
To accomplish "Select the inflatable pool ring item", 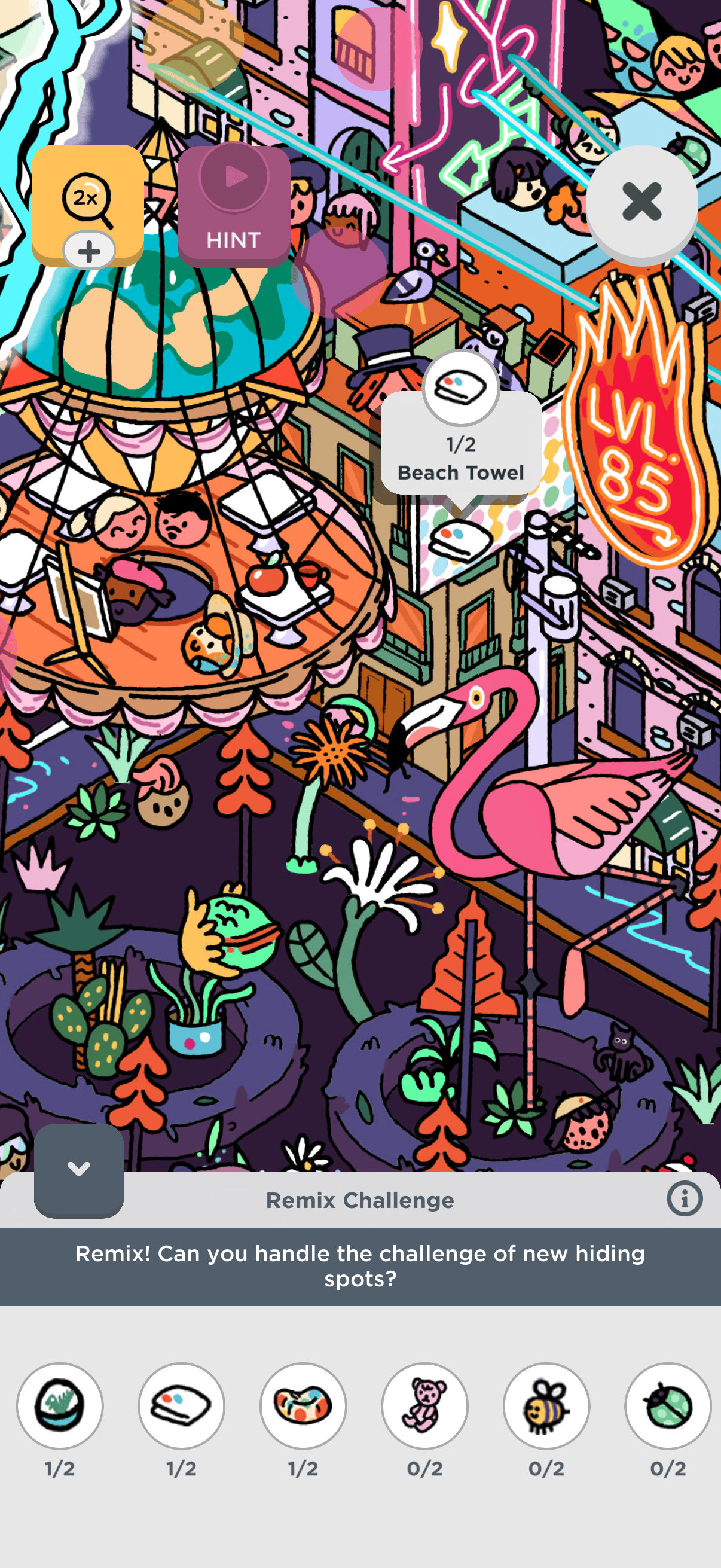I will click(303, 1406).
